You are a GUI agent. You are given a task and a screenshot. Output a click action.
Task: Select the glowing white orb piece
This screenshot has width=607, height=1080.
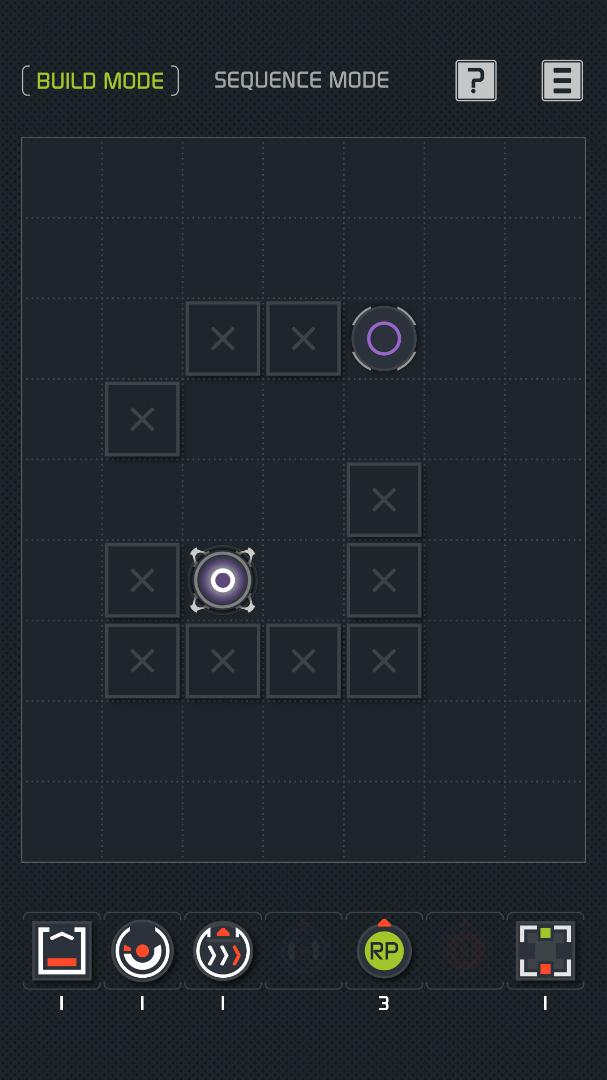pyautogui.click(x=223, y=580)
